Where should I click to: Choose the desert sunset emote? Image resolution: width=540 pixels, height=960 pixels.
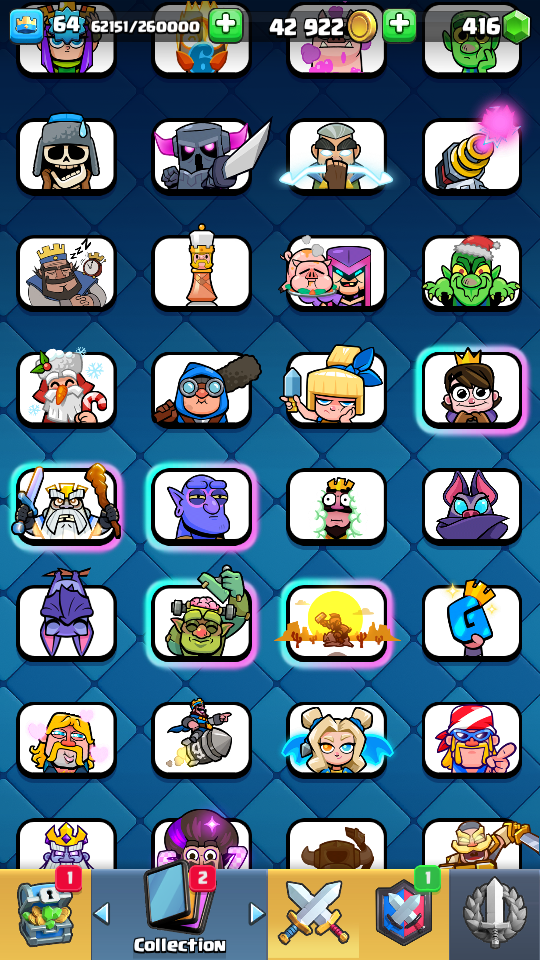[337, 623]
